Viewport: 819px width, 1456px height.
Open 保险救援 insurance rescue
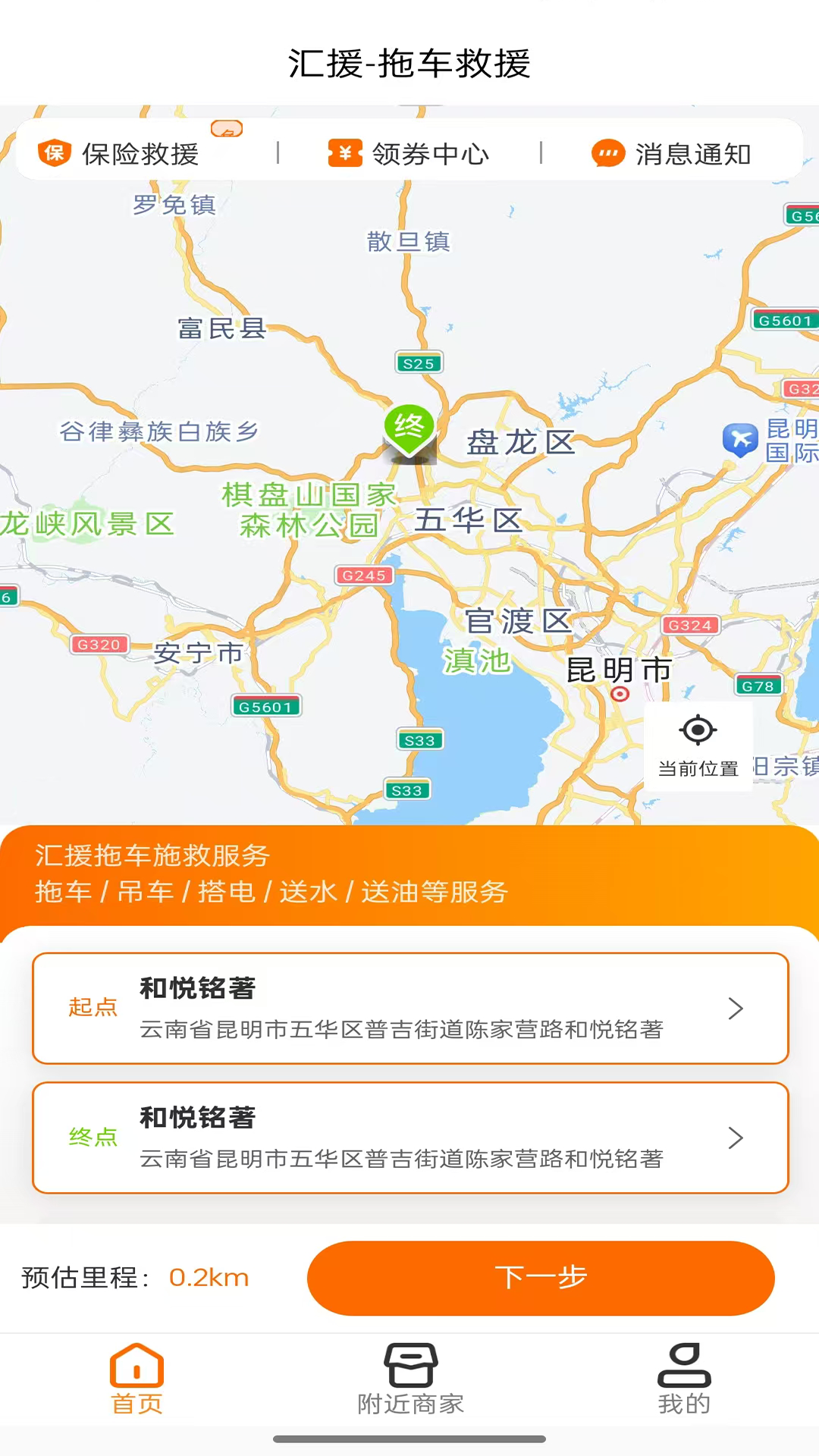(x=119, y=154)
